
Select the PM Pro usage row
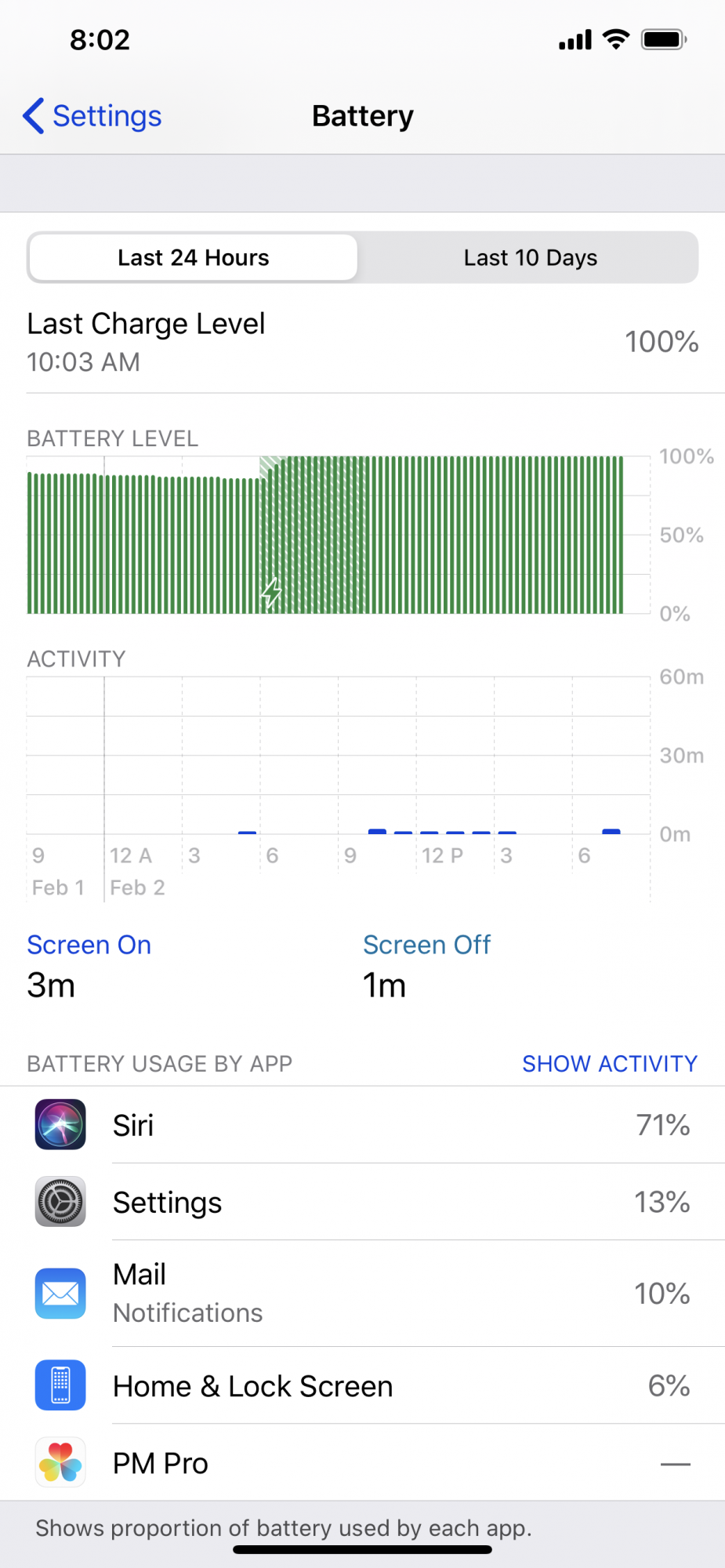(x=362, y=1463)
